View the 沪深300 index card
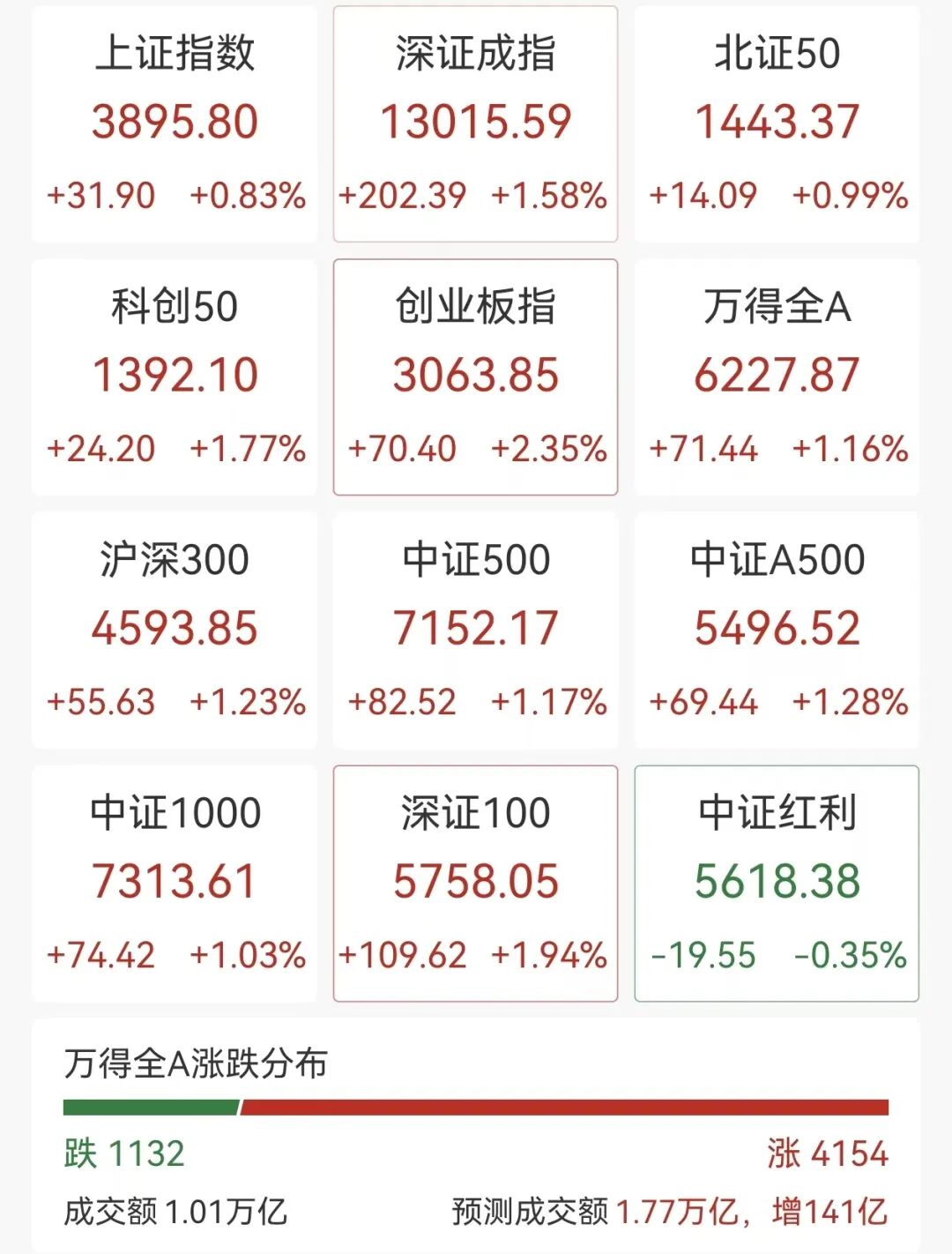Image resolution: width=952 pixels, height=1254 pixels. click(x=175, y=630)
